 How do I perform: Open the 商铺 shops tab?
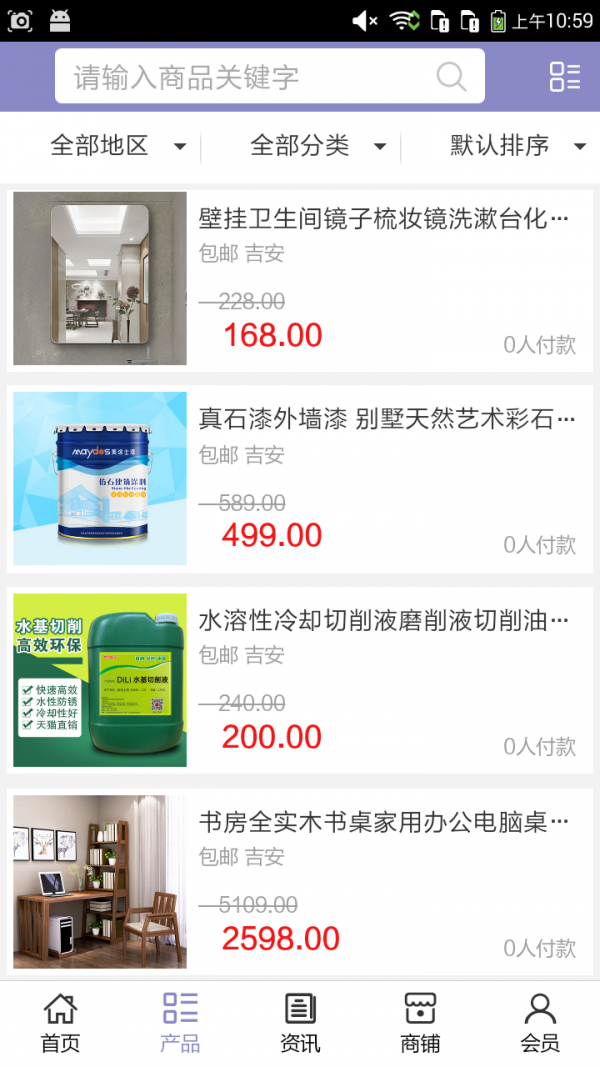tap(420, 1023)
